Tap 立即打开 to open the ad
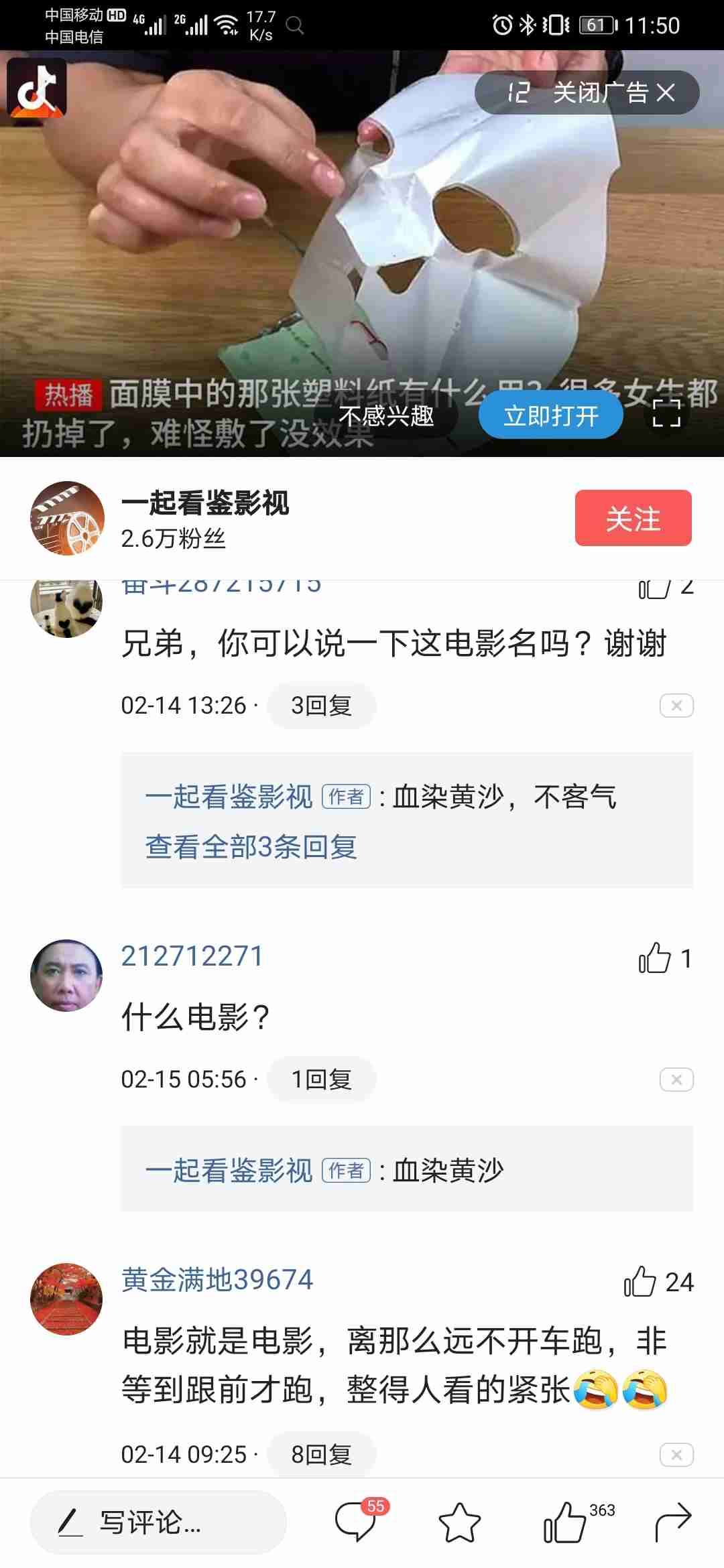This screenshot has height=1568, width=724. point(550,416)
